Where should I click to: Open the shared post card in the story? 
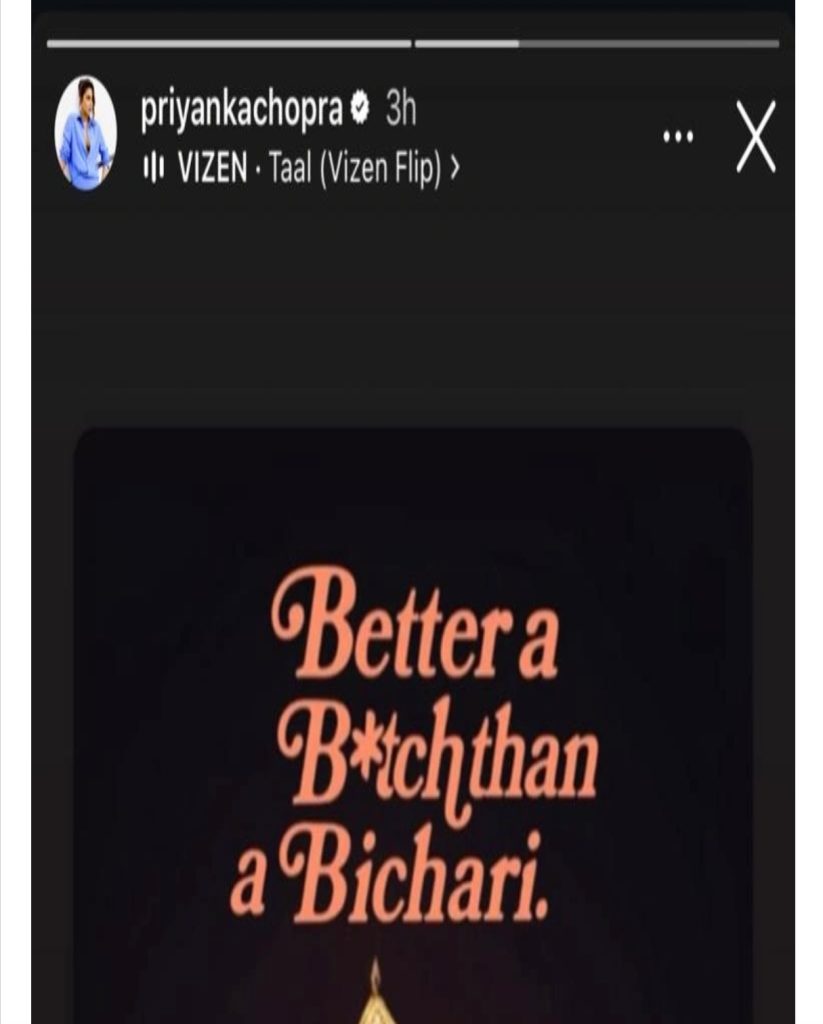tap(412, 720)
